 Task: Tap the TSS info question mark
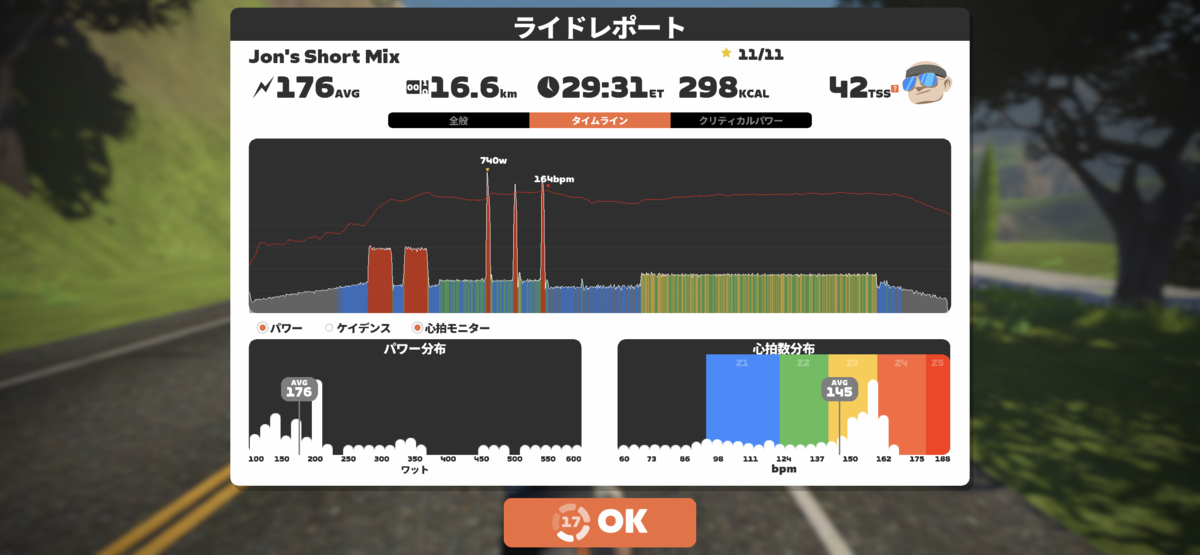point(895,89)
